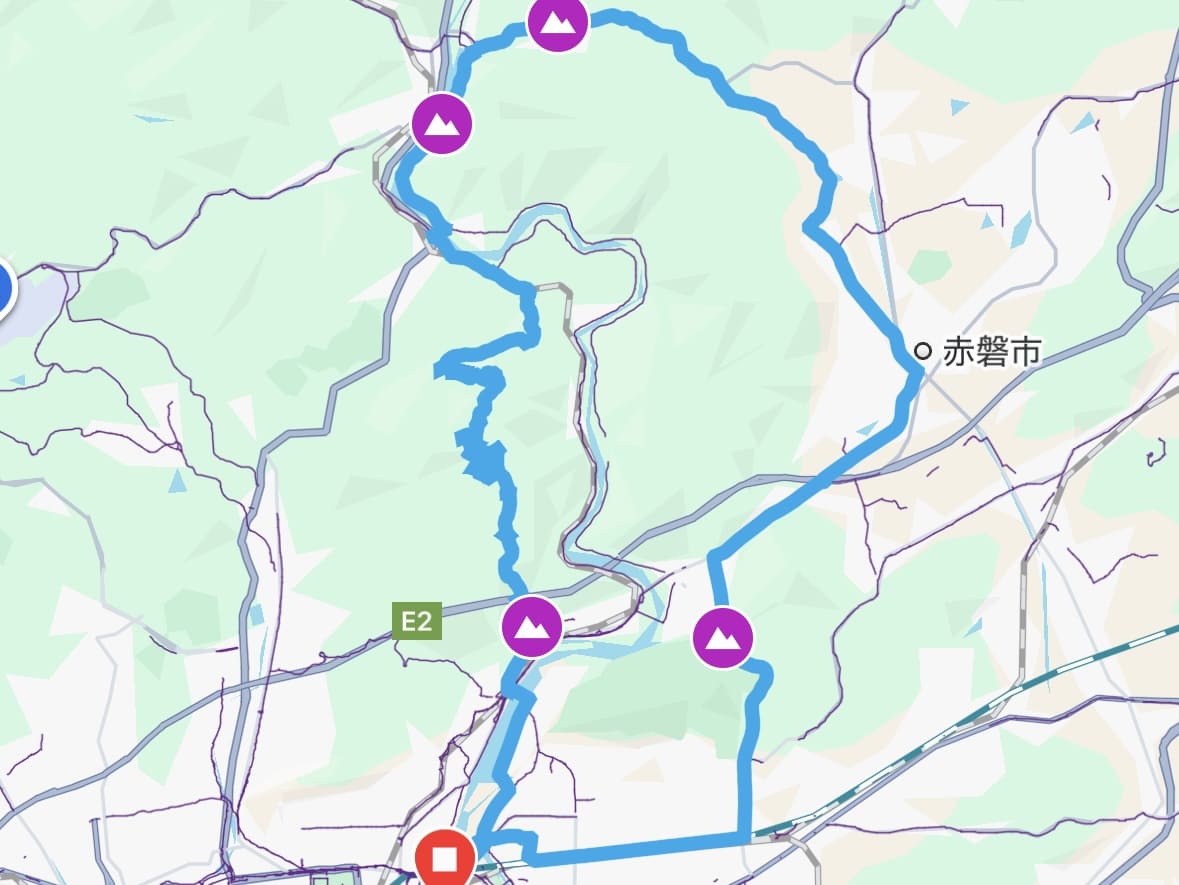1179x885 pixels.
Task: Tap the red route end marker
Action: pyautogui.click(x=449, y=859)
